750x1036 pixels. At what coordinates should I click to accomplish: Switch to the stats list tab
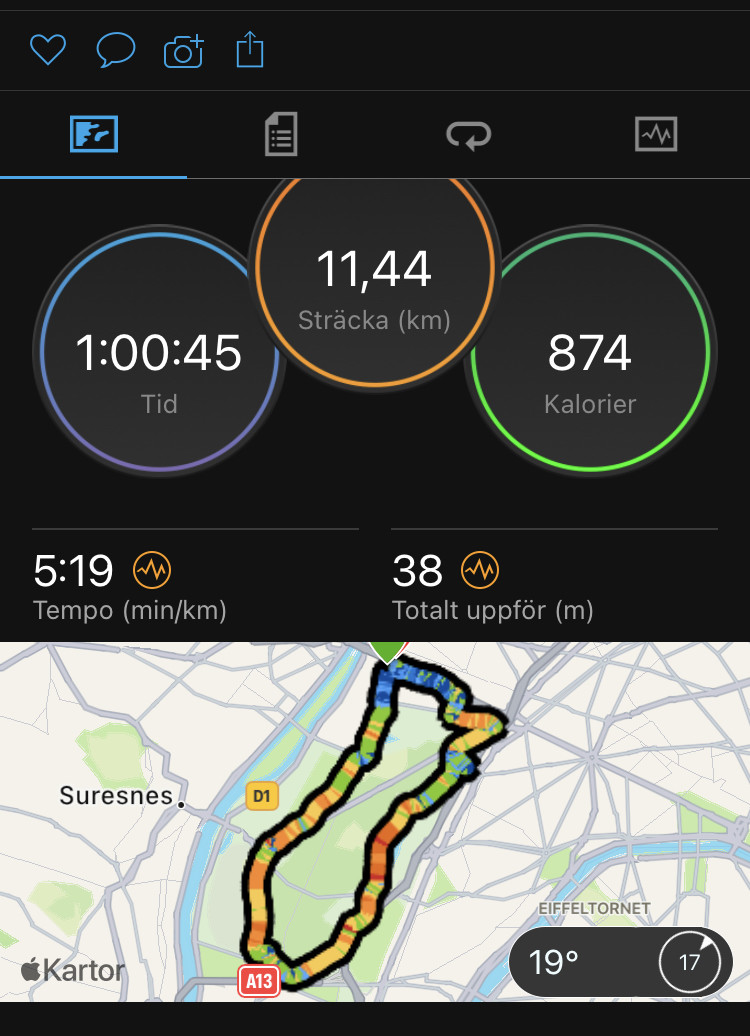[x=281, y=134]
